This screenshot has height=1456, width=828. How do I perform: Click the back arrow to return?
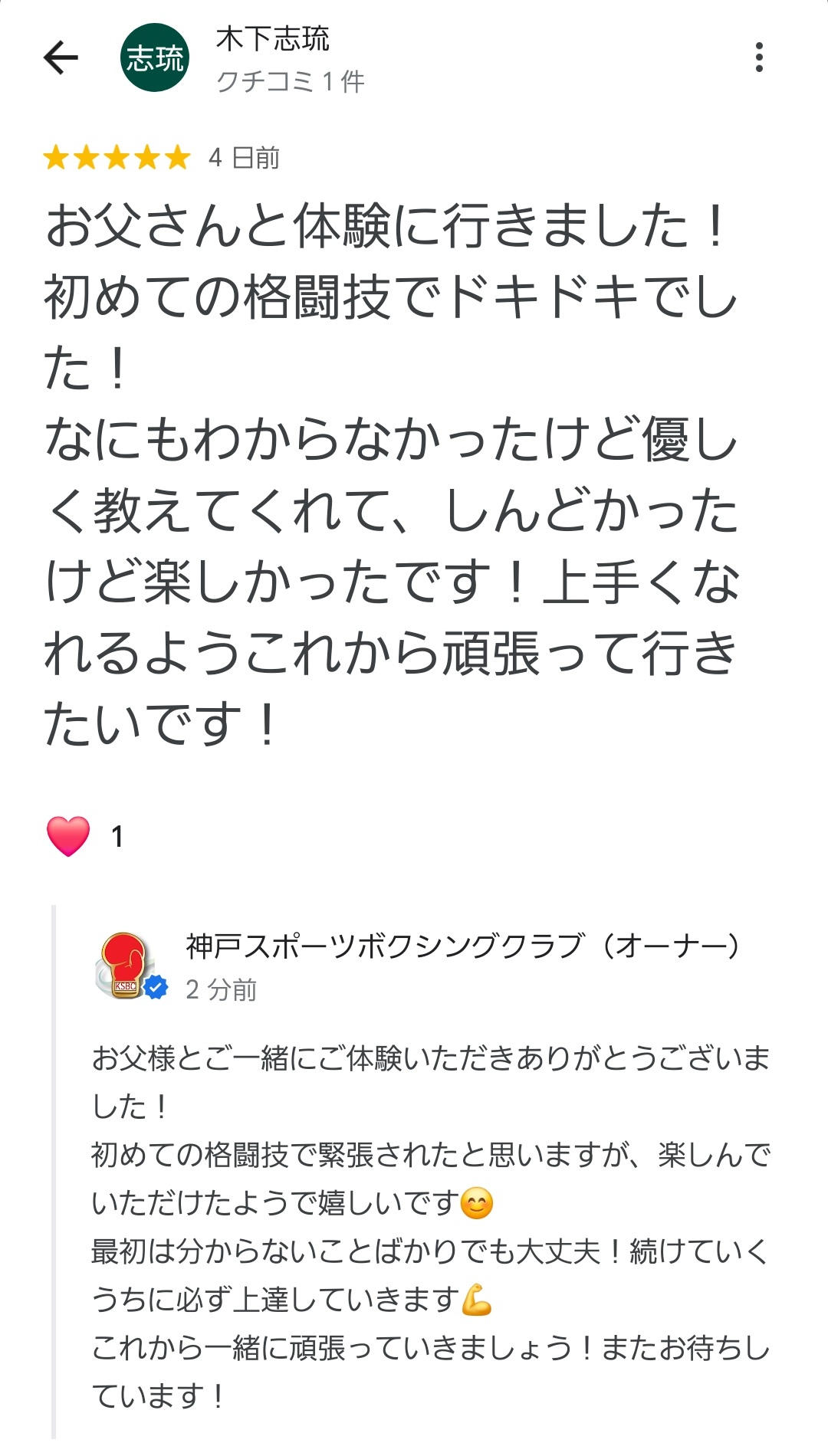tap(61, 55)
